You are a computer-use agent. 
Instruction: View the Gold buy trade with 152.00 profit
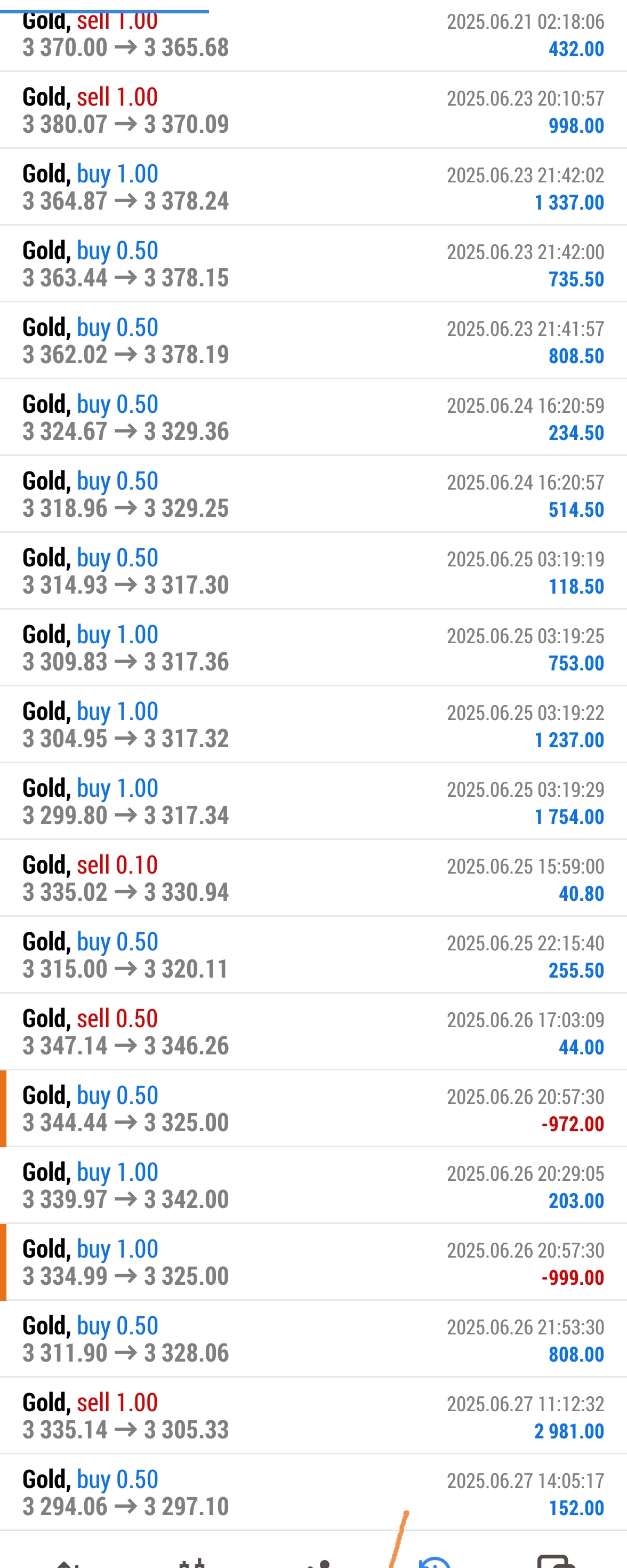[x=313, y=1492]
